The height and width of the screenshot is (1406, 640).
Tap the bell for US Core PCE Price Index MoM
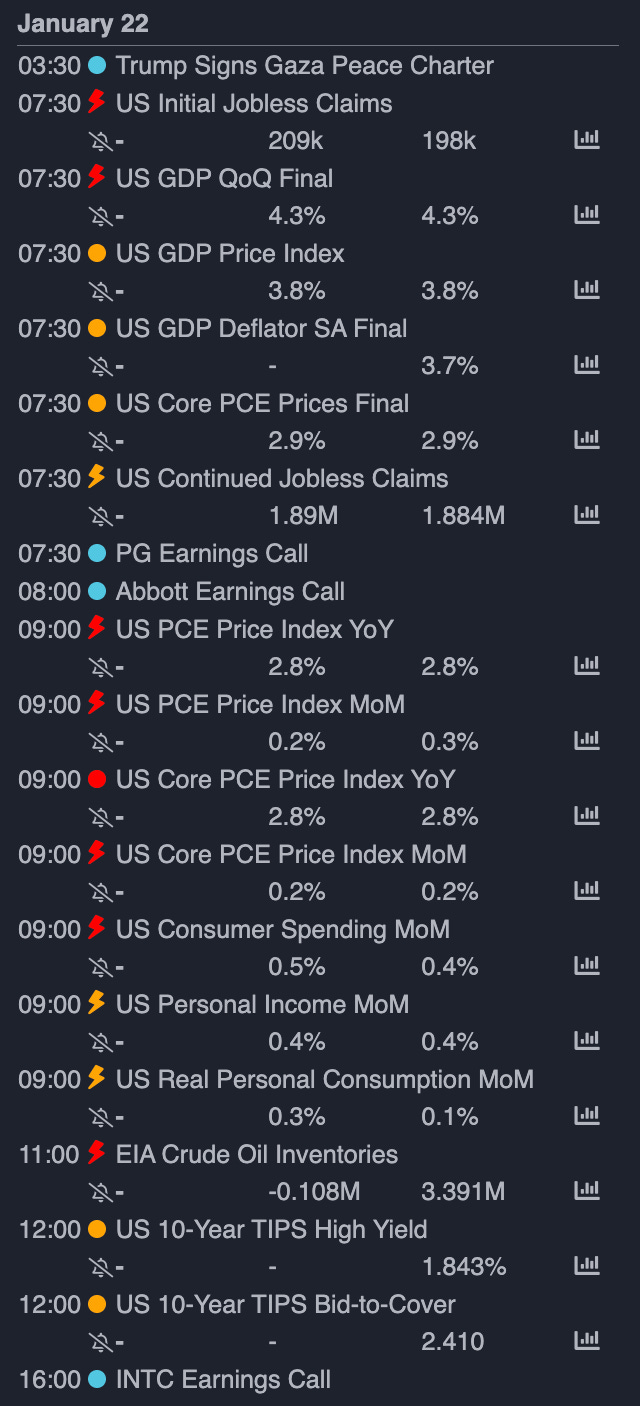pyautogui.click(x=100, y=892)
